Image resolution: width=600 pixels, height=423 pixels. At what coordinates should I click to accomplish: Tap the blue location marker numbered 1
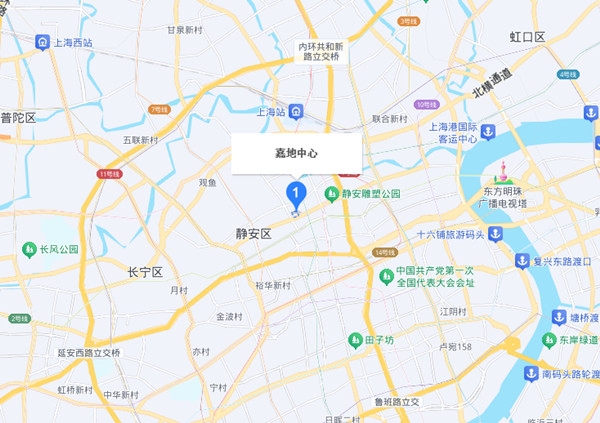pyautogui.click(x=295, y=193)
